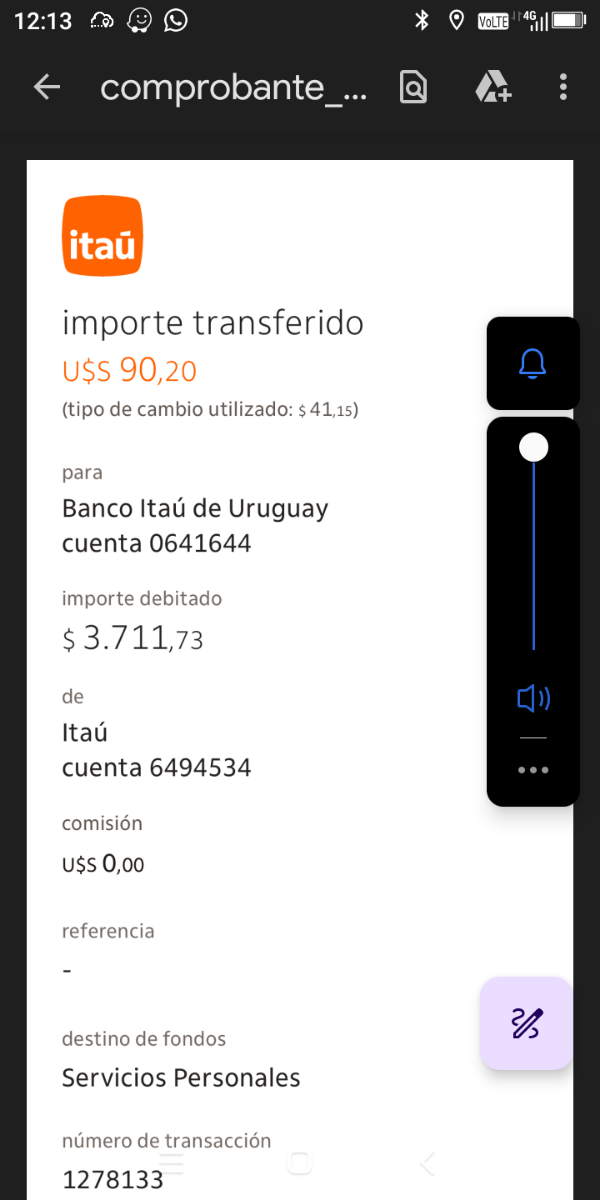Open the edit and annotate button
This screenshot has height=1200, width=600.
tap(526, 1023)
